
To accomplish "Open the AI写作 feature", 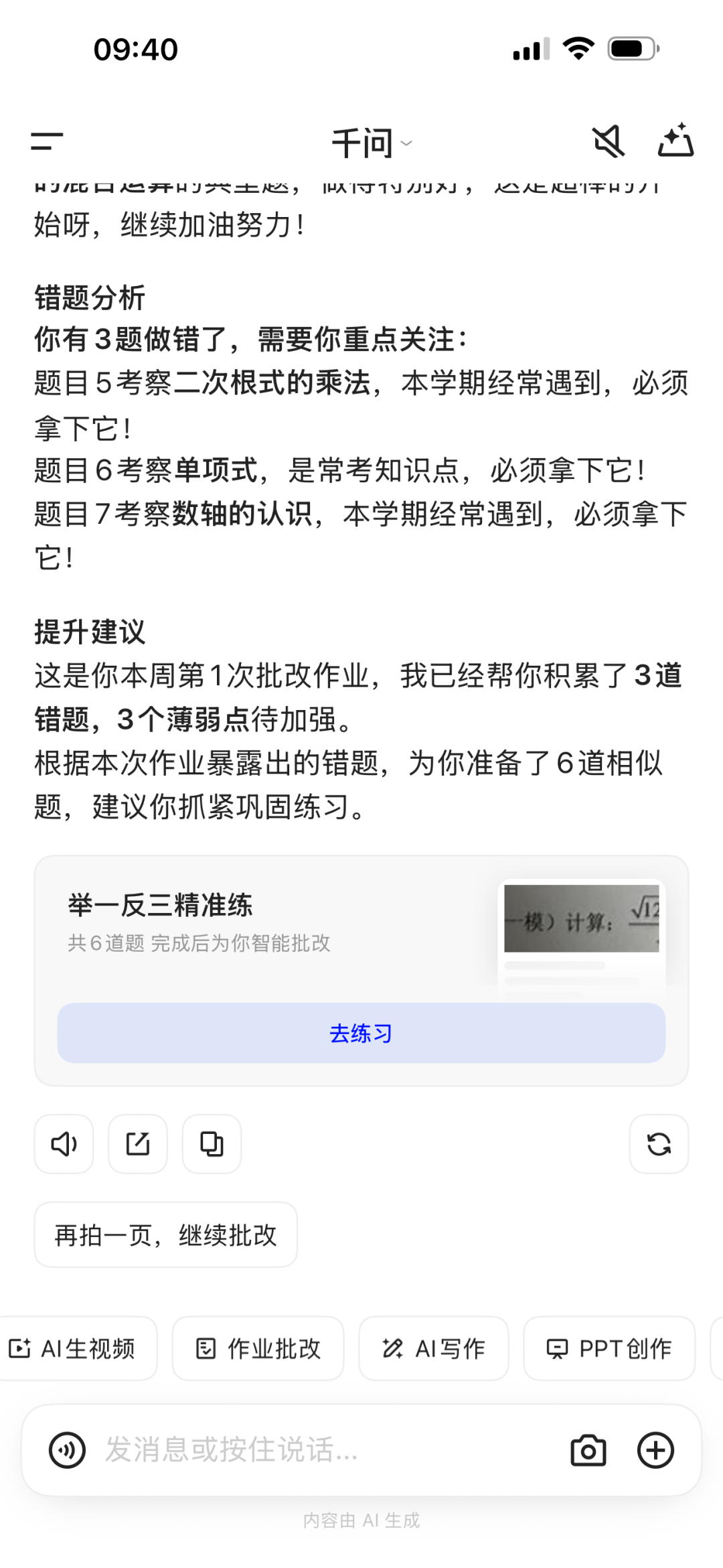I will 433,1348.
